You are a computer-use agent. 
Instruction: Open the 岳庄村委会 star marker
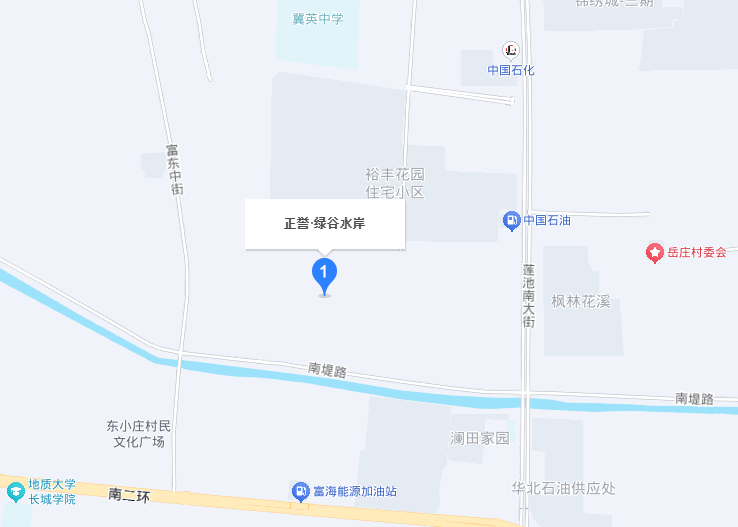654,253
